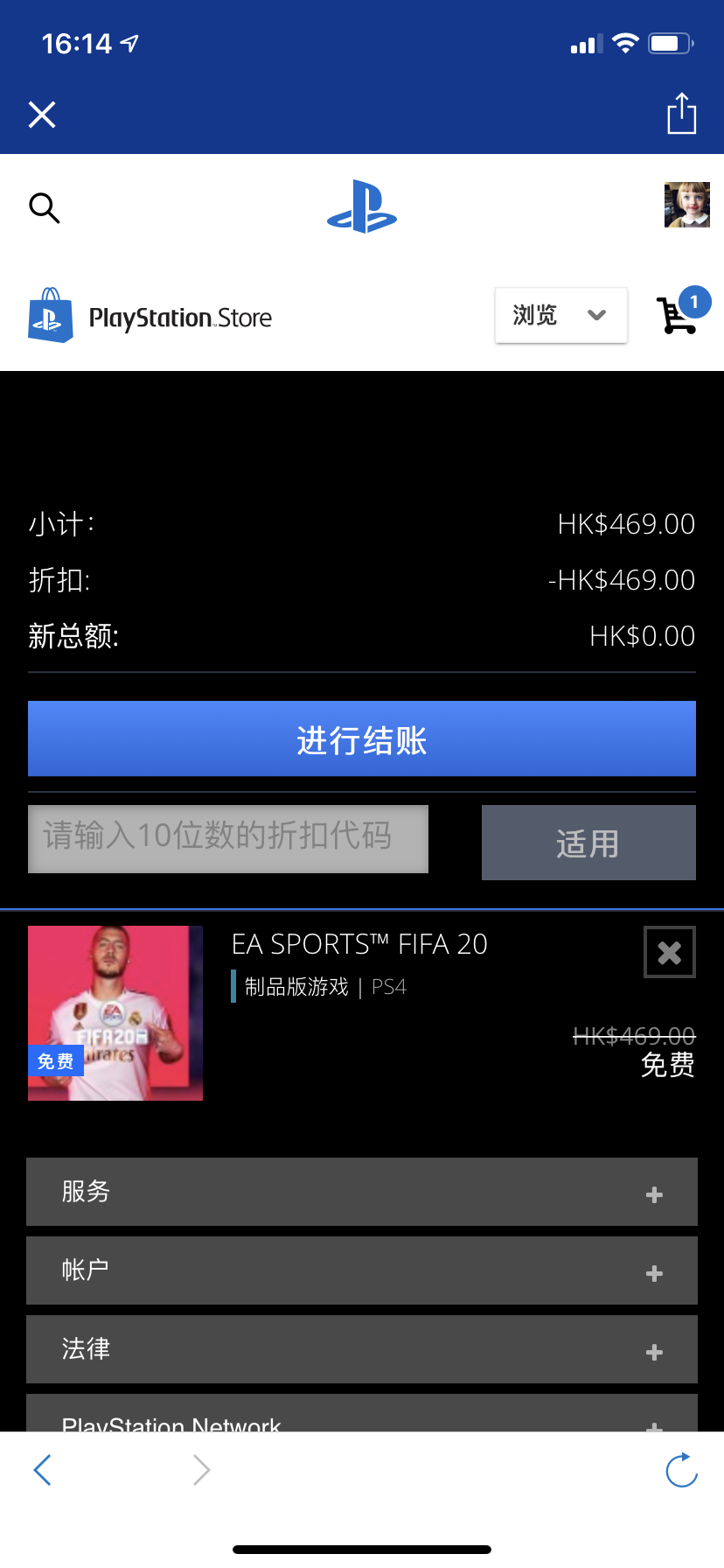Viewport: 724px width, 1568px height.
Task: Expand the 法律 section
Action: (x=362, y=1349)
